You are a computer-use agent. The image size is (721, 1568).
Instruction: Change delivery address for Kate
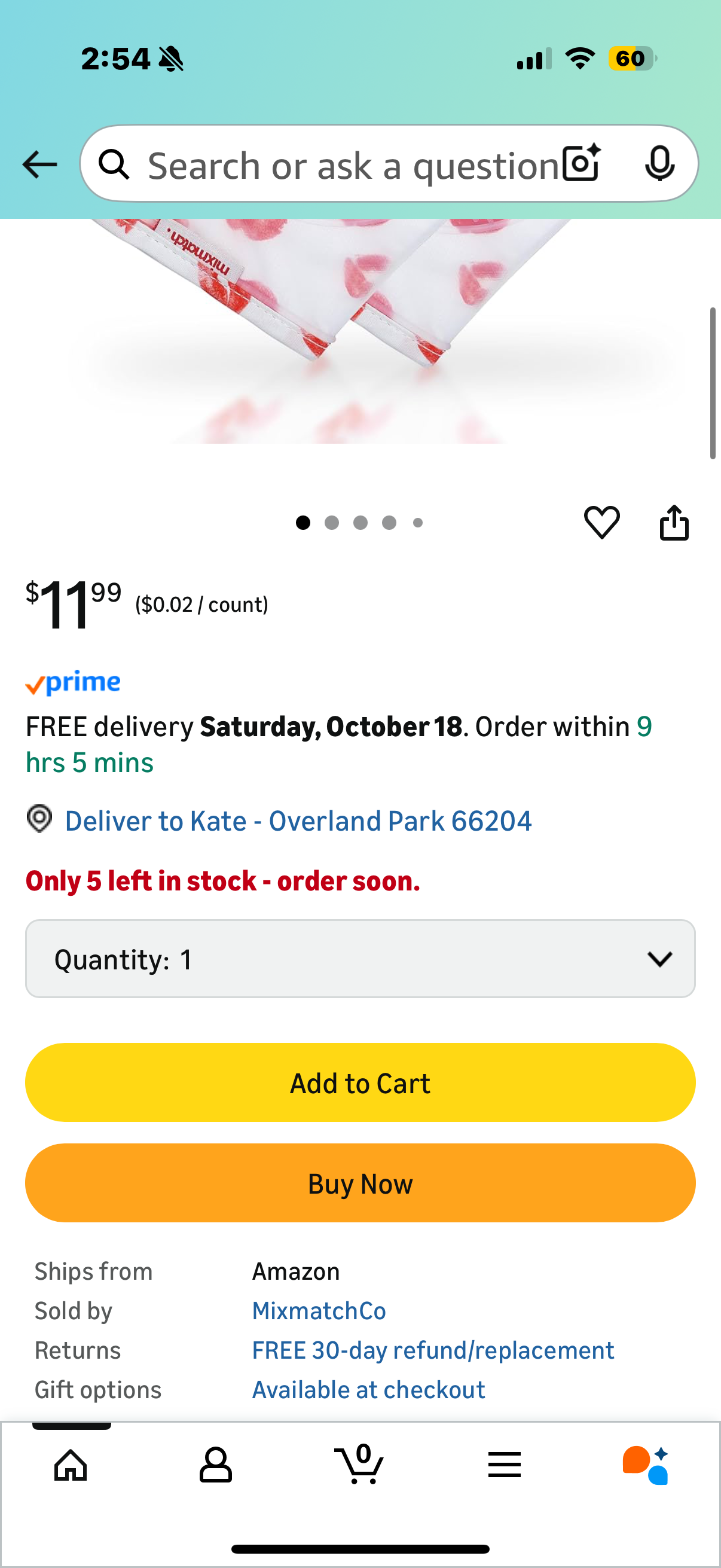[x=298, y=821]
